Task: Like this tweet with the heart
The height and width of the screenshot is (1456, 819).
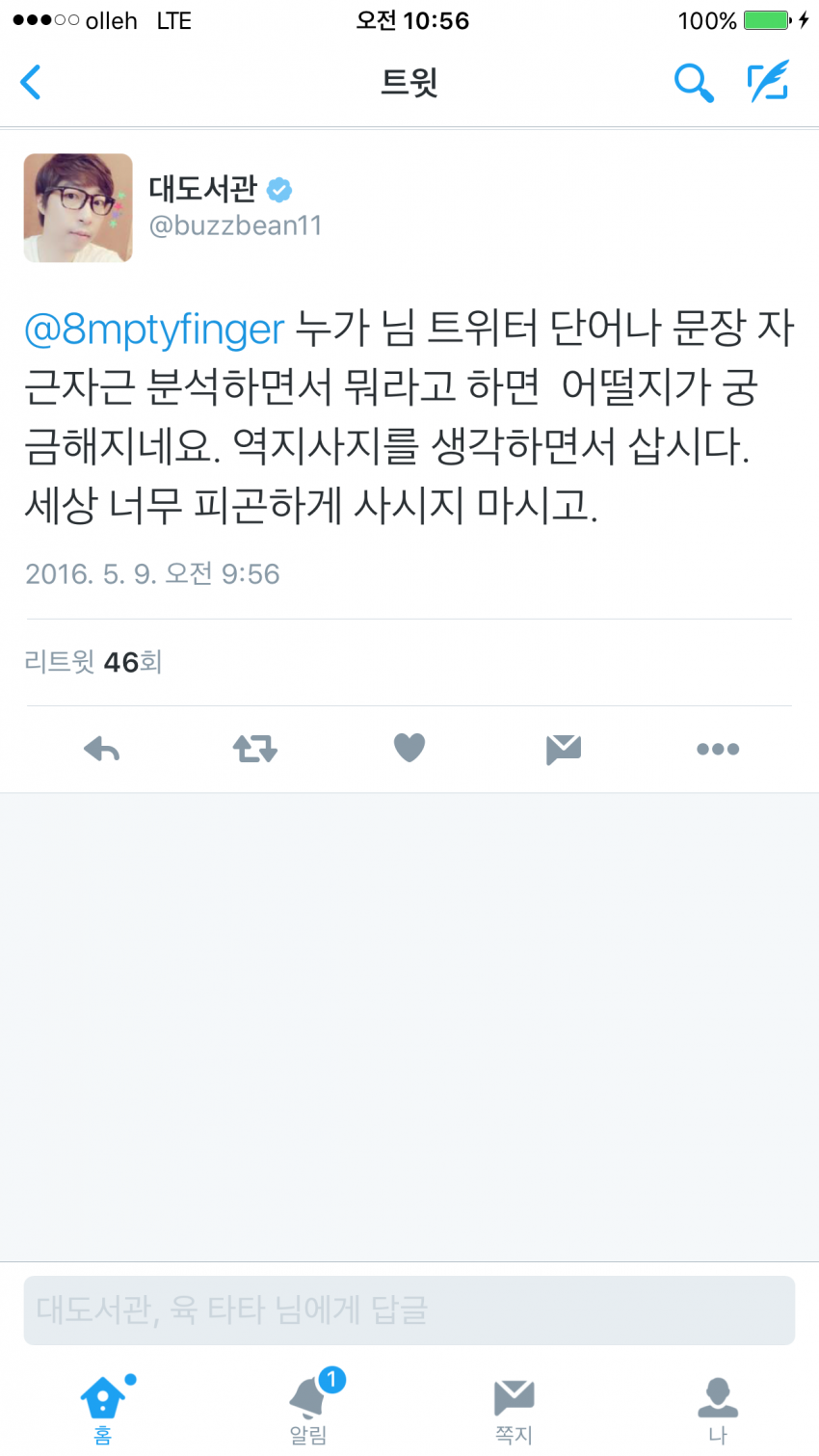Action: click(x=409, y=749)
